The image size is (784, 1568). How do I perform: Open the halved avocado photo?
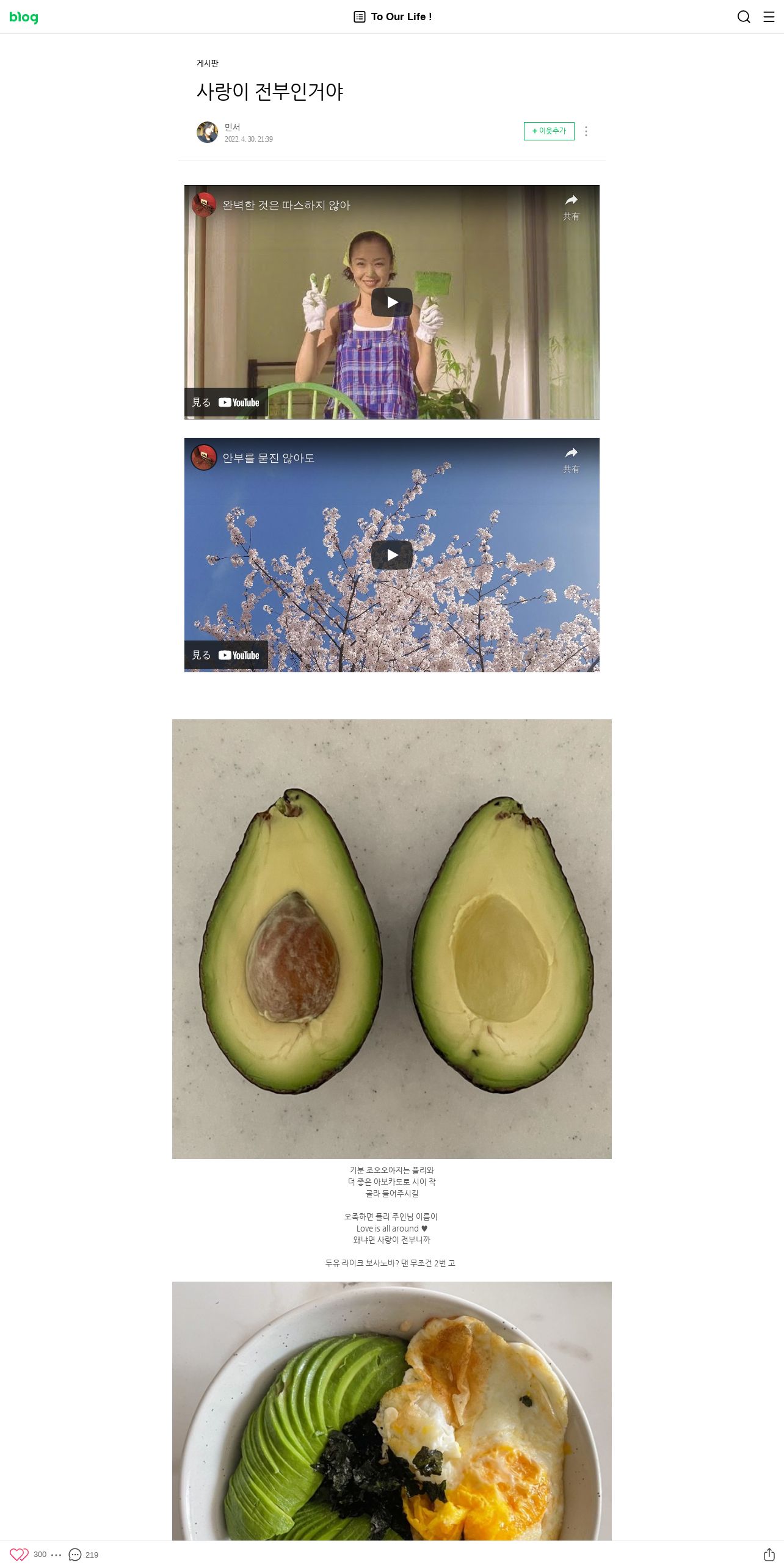pyautogui.click(x=392, y=939)
